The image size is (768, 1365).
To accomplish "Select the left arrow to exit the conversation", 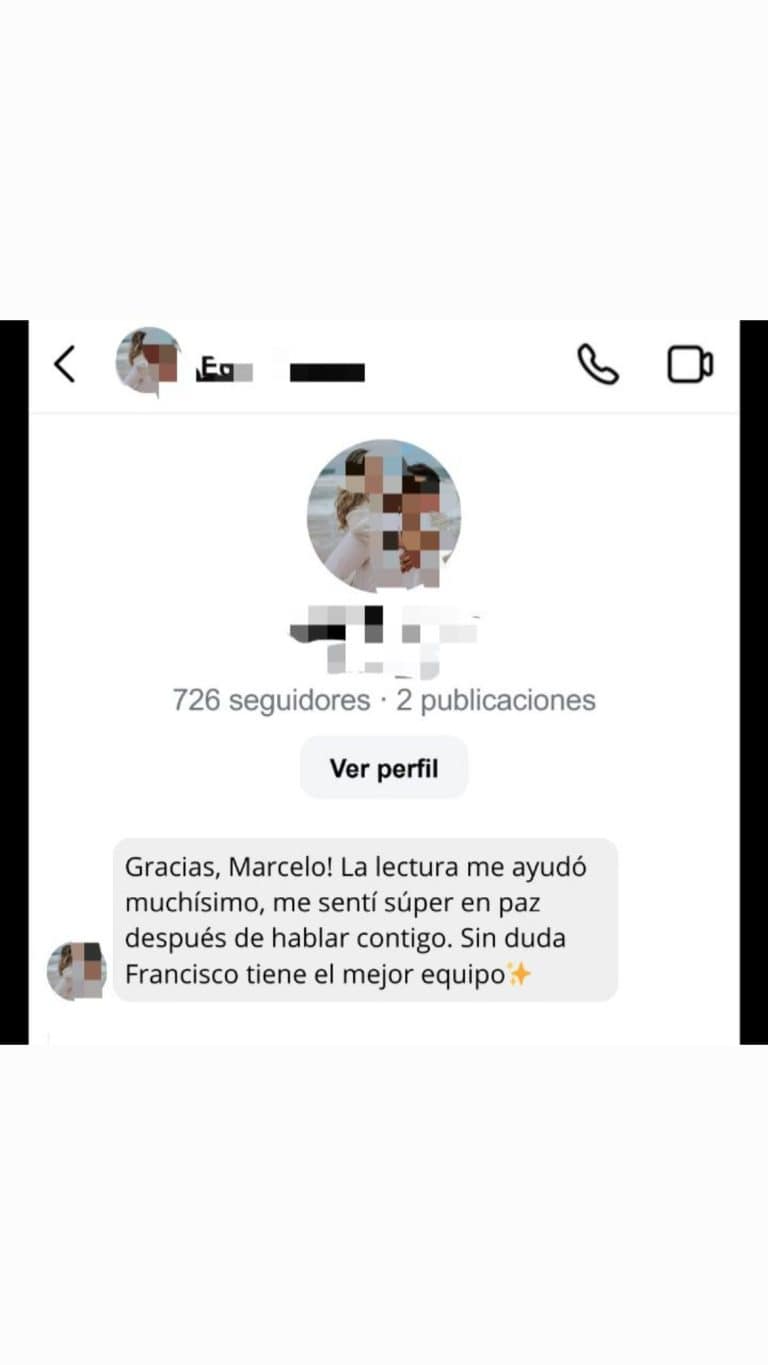I will point(65,365).
